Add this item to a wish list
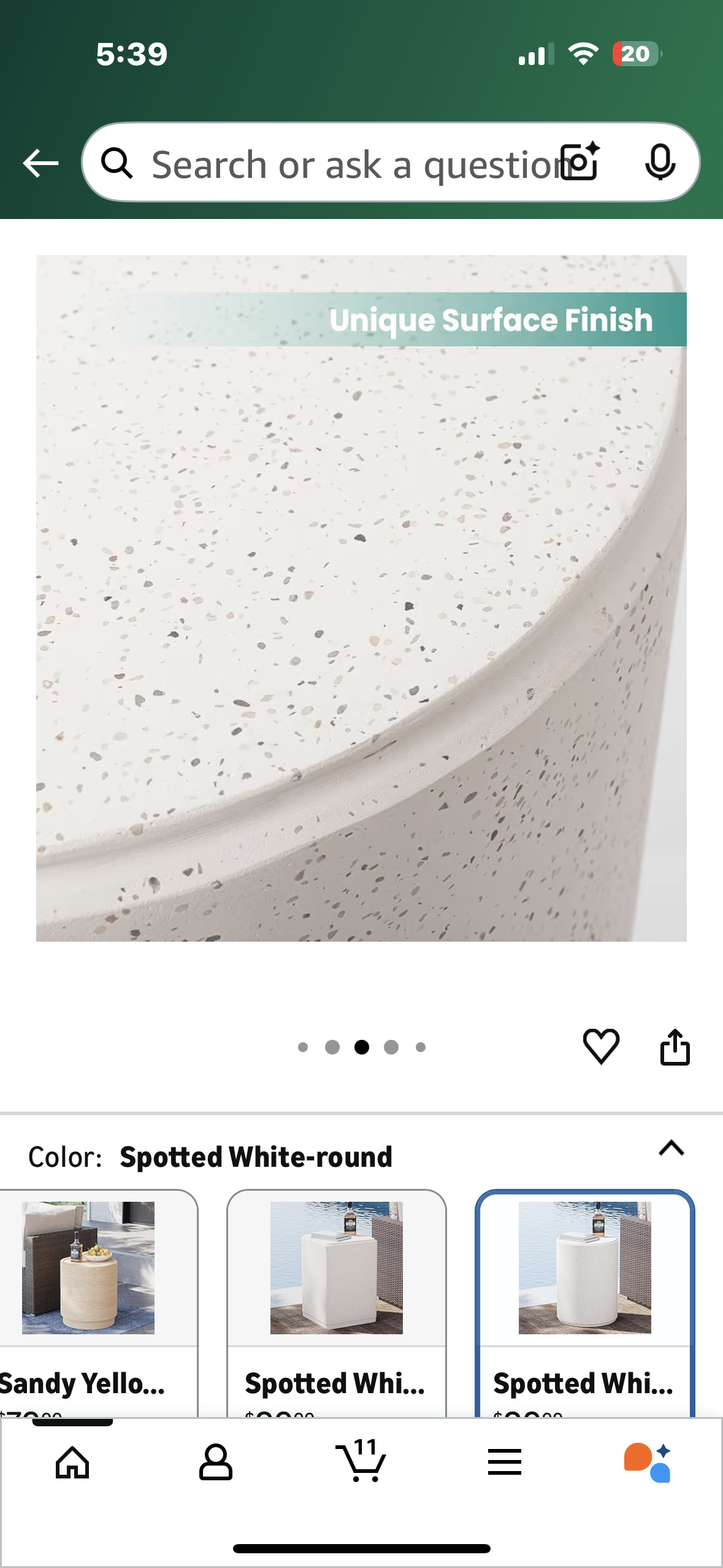723x1568 pixels. pyautogui.click(x=601, y=1047)
